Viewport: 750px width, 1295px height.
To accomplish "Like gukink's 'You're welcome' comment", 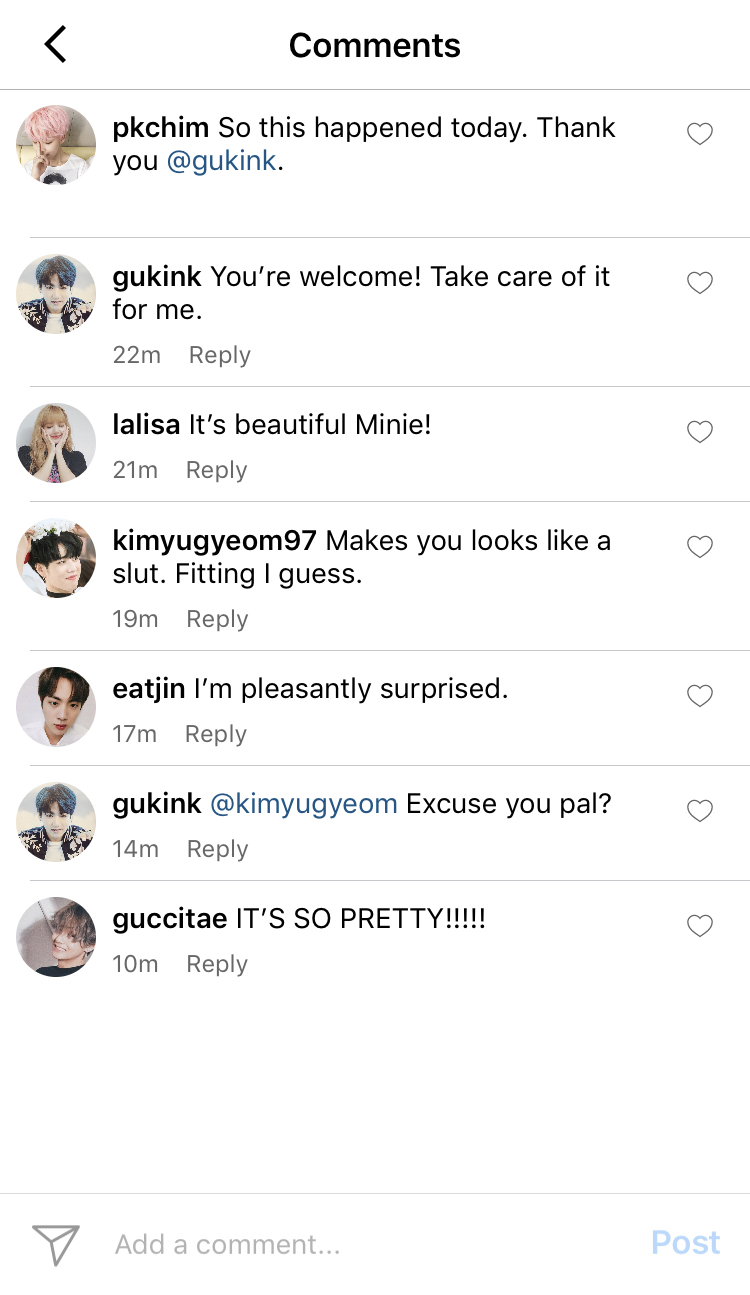I will click(x=700, y=283).
